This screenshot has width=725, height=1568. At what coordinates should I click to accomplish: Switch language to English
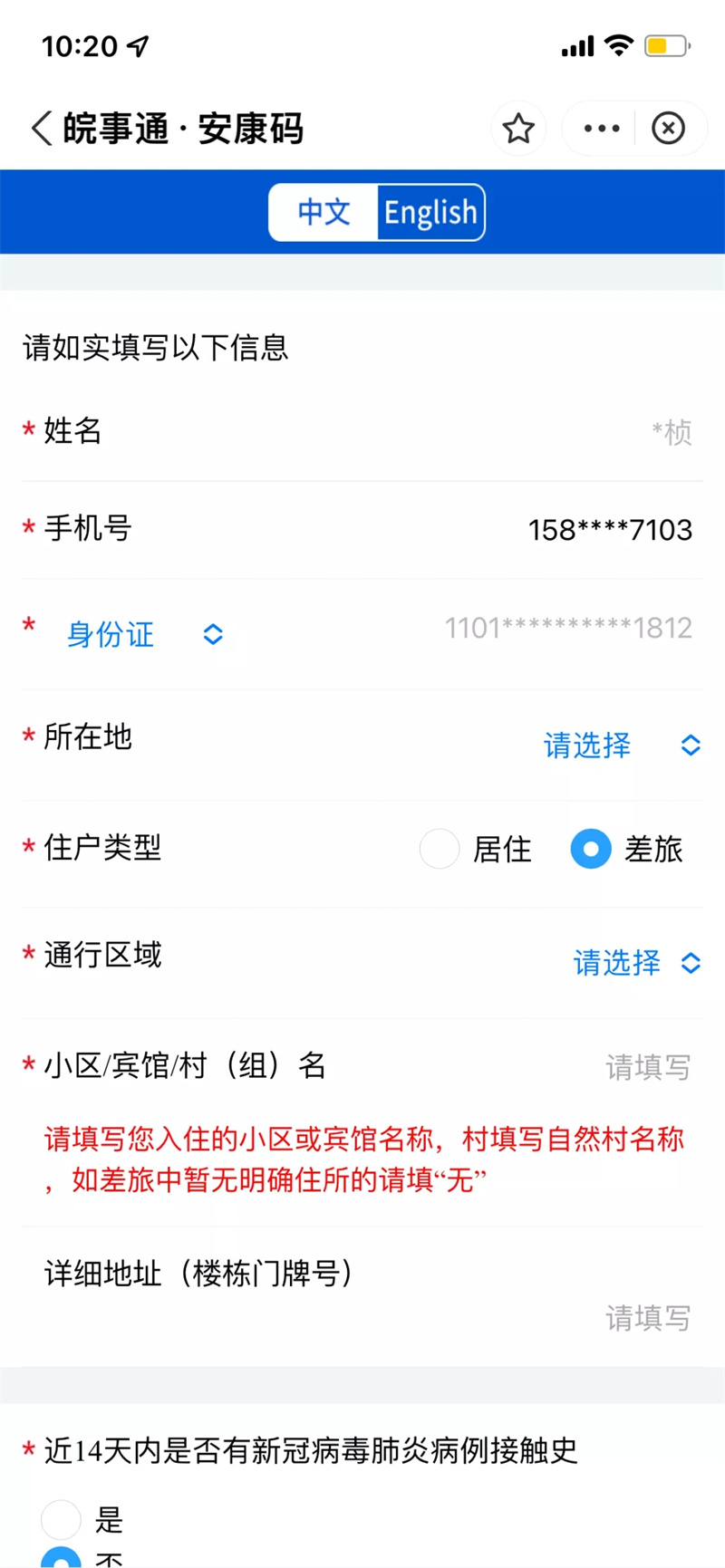coord(430,213)
